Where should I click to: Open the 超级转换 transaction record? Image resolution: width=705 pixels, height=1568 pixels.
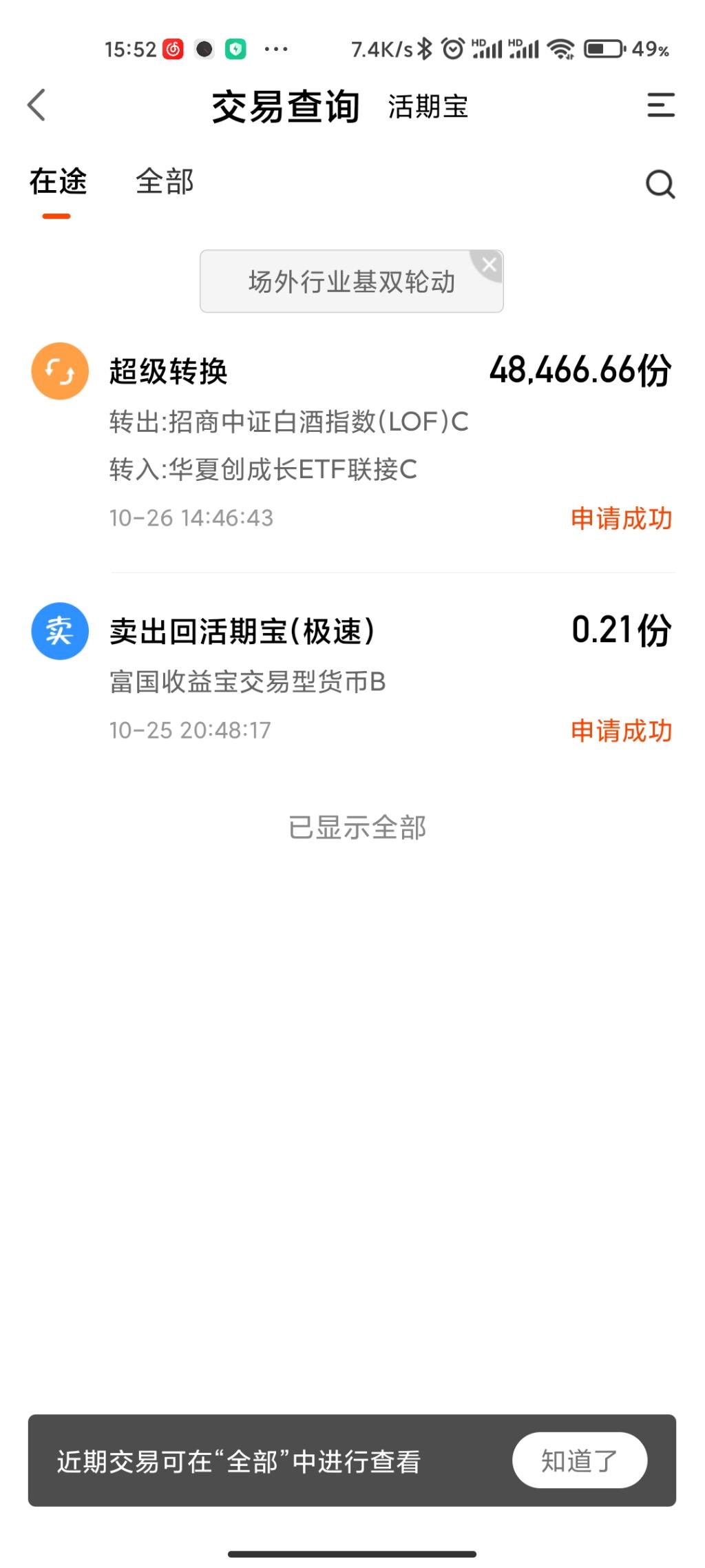tap(351, 441)
